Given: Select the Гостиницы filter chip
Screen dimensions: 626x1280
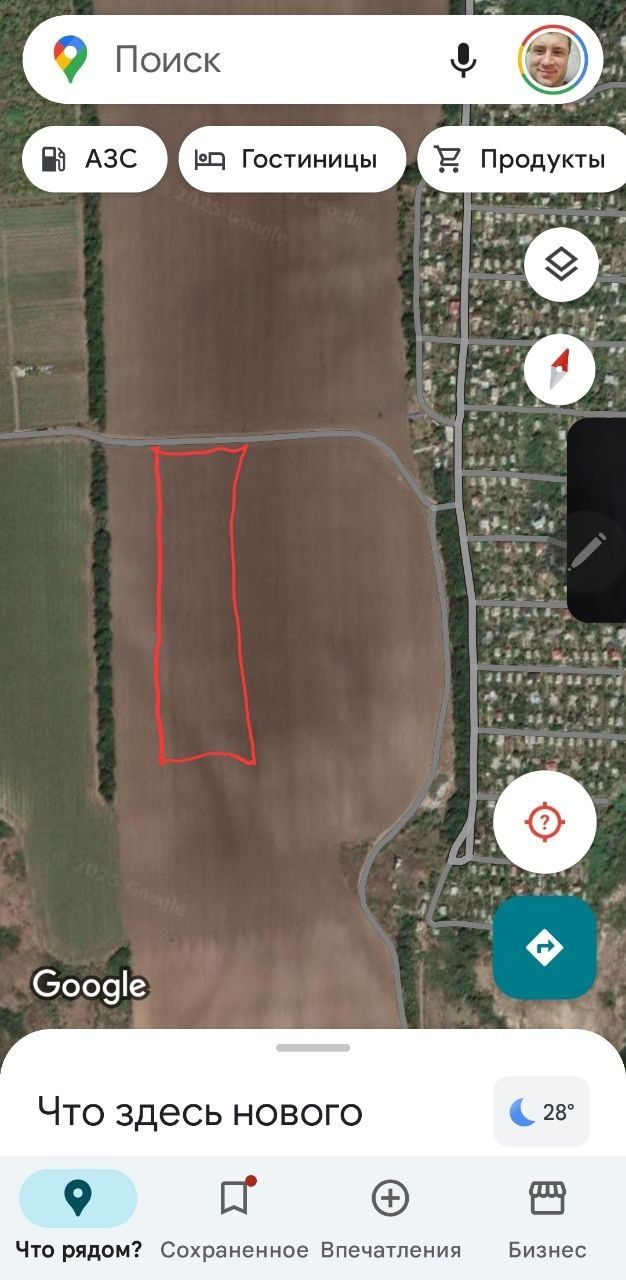Looking at the screenshot, I should pyautogui.click(x=292, y=159).
